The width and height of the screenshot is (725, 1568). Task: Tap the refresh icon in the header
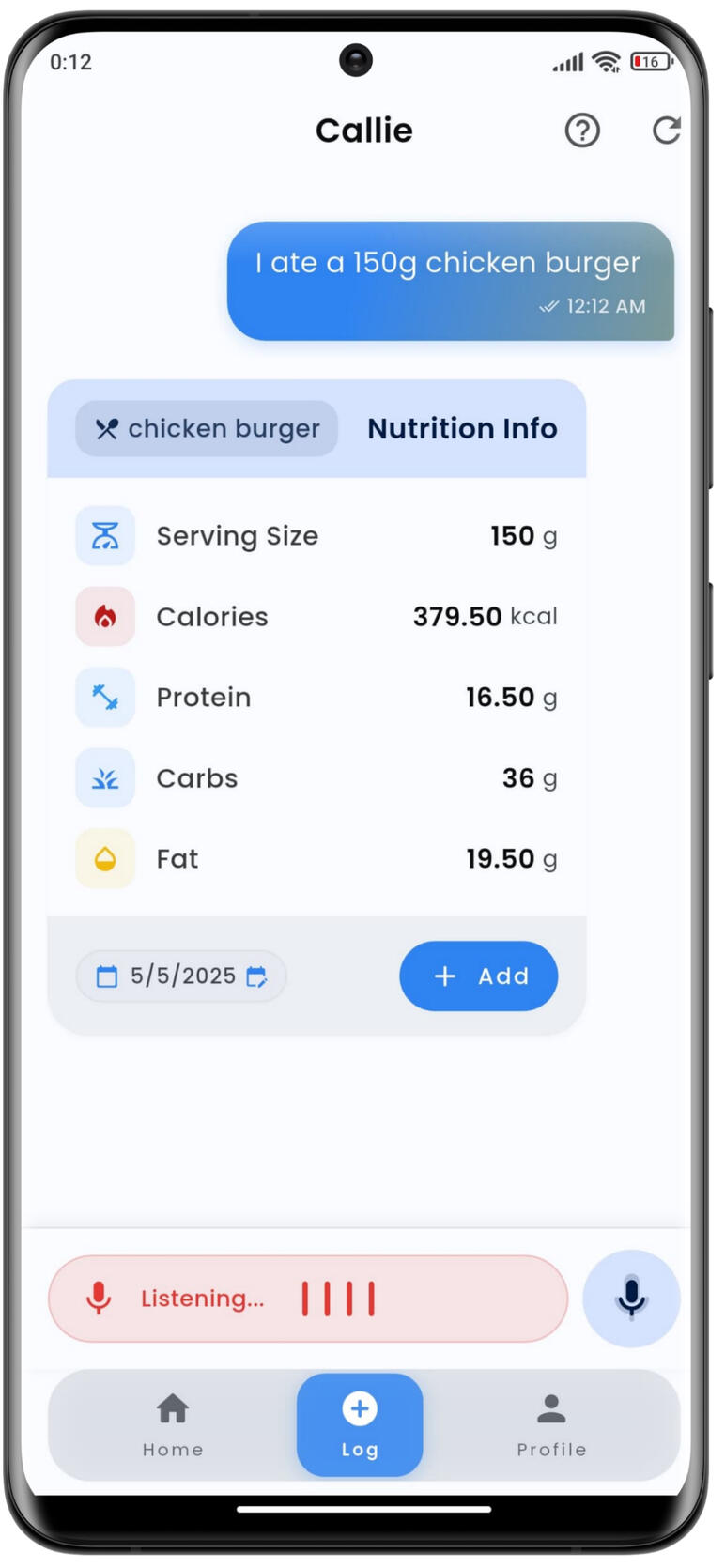666,131
